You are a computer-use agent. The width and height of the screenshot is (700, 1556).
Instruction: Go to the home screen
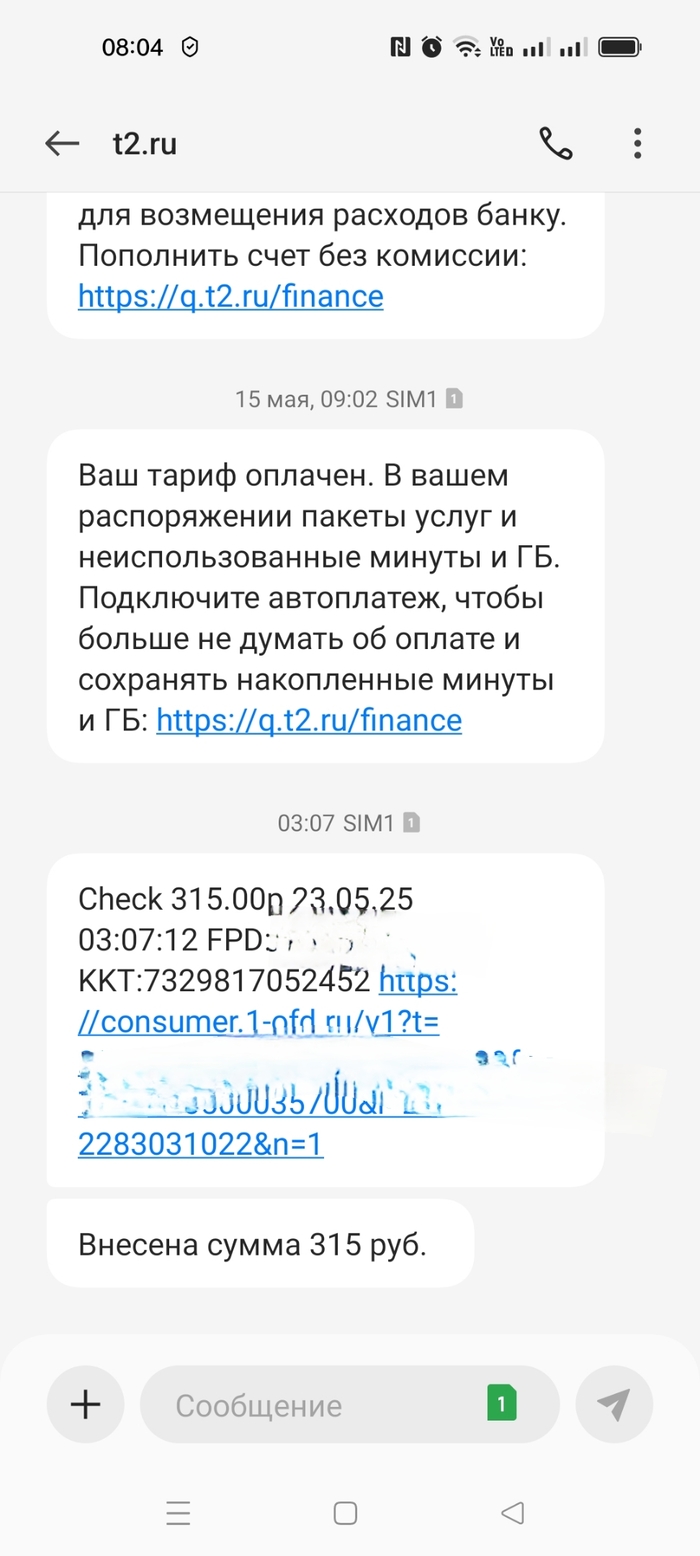(345, 1513)
